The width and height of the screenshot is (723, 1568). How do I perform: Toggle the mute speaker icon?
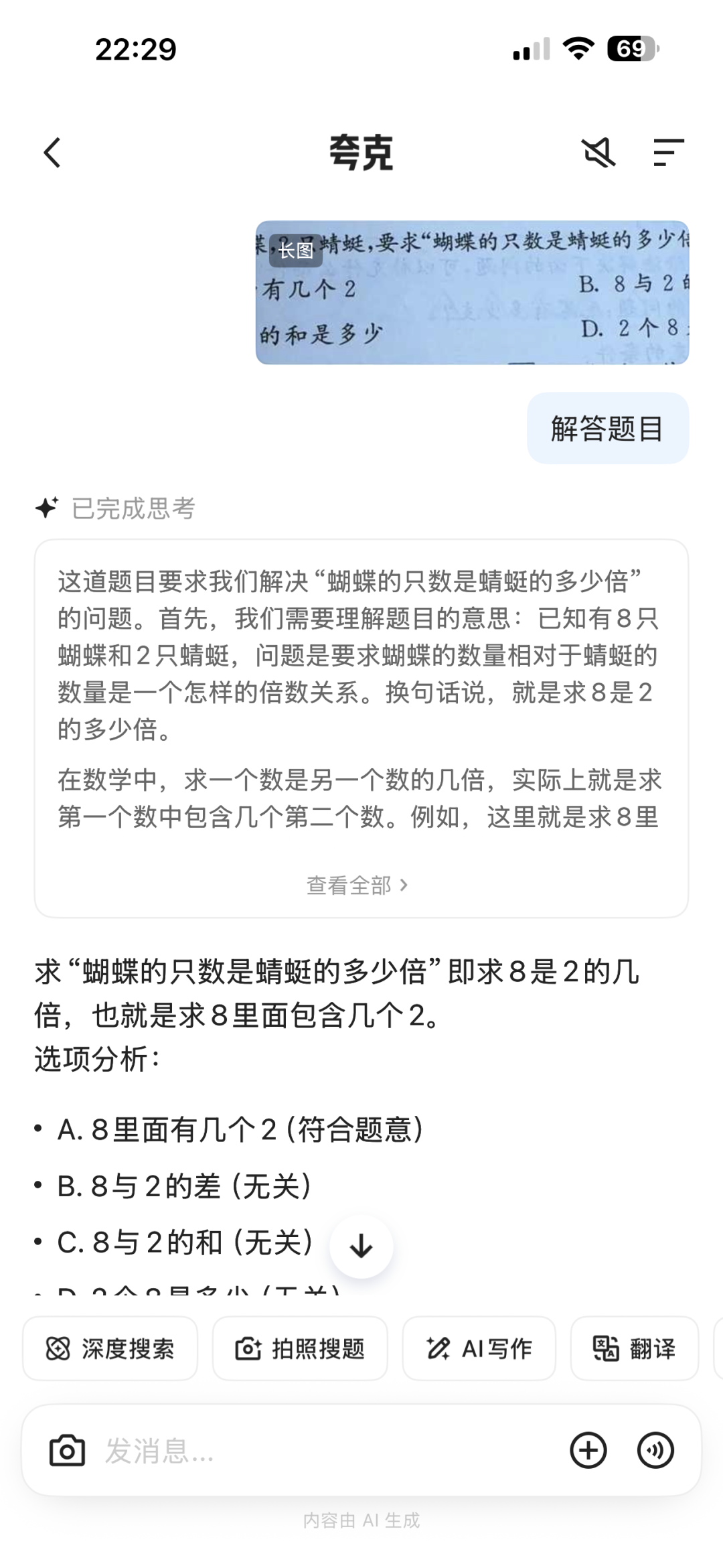598,153
